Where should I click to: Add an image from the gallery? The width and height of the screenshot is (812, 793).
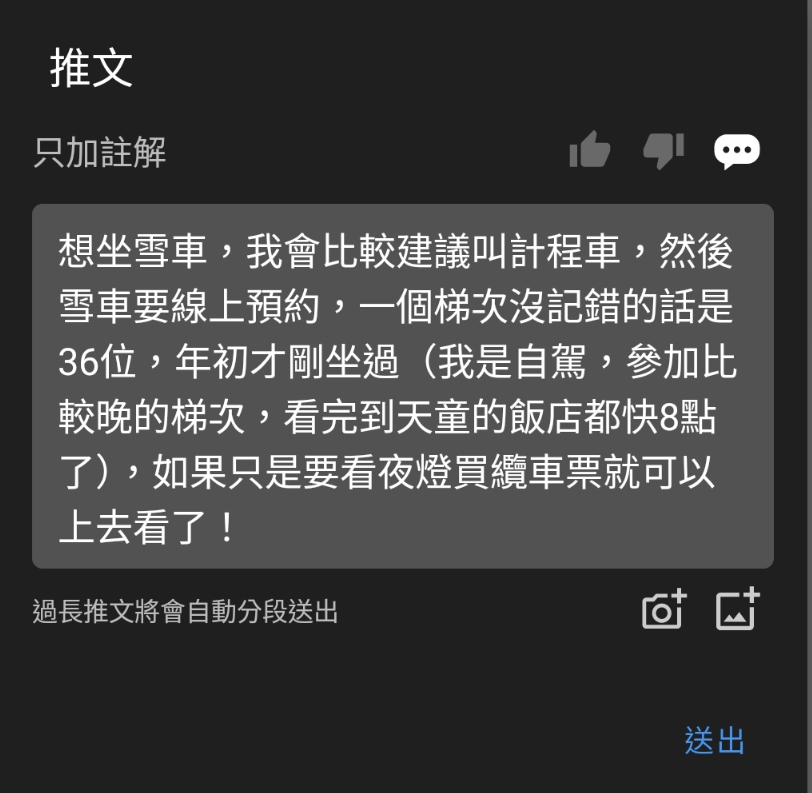738,610
